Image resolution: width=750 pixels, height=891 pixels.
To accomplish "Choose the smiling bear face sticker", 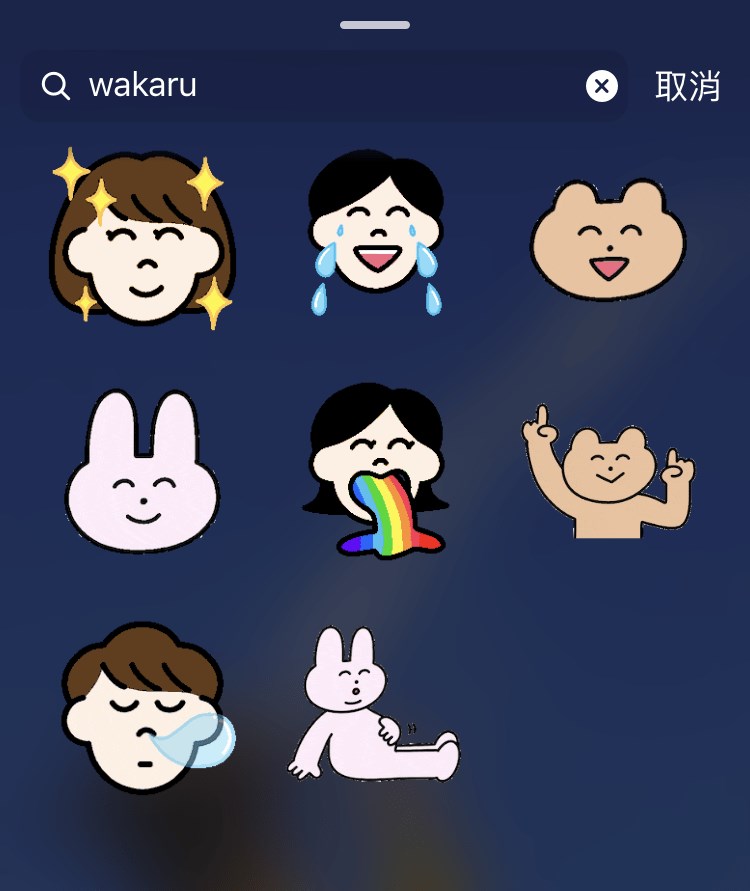I will click(607, 240).
